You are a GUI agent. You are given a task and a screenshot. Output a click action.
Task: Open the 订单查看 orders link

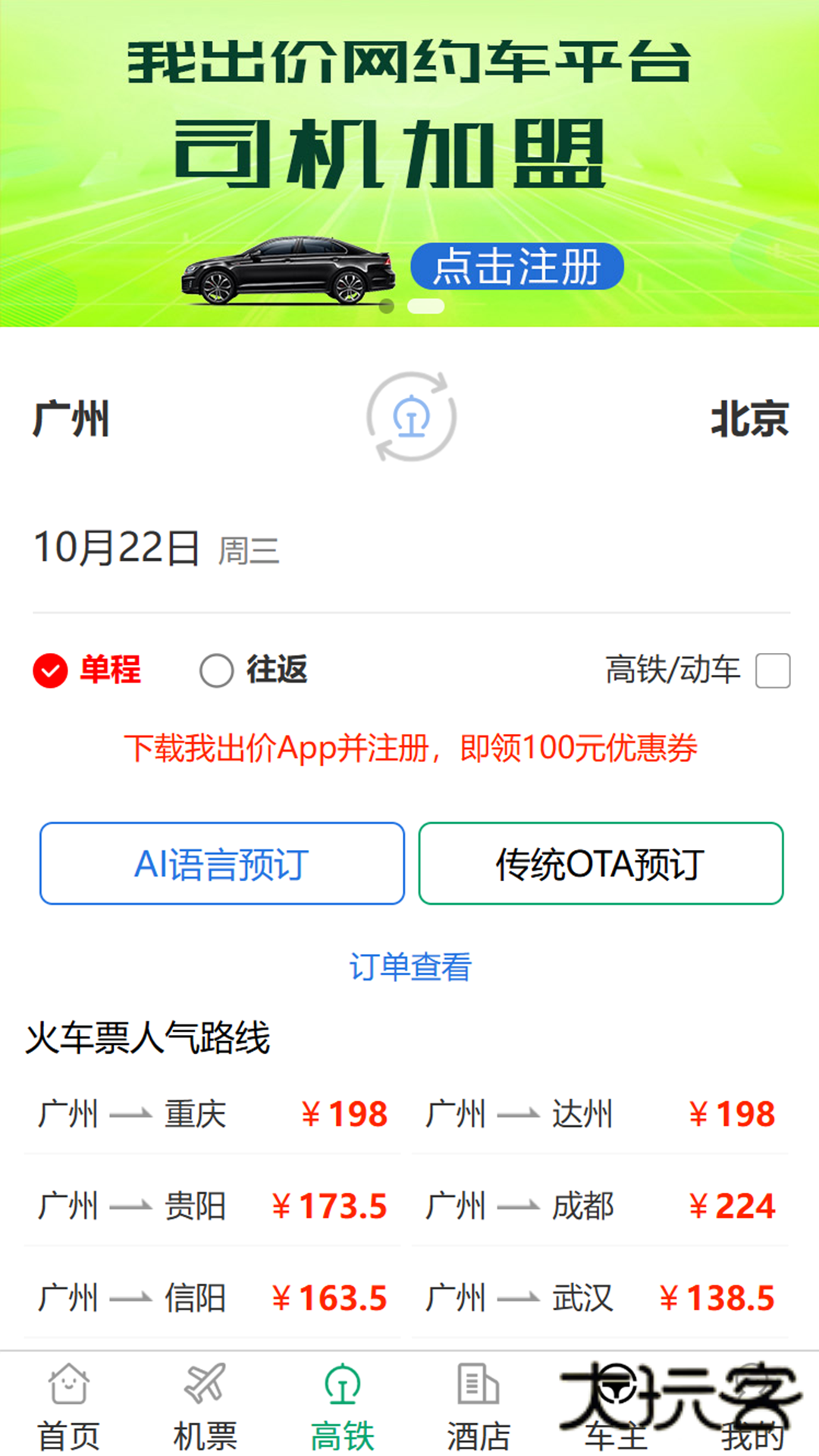click(x=409, y=966)
